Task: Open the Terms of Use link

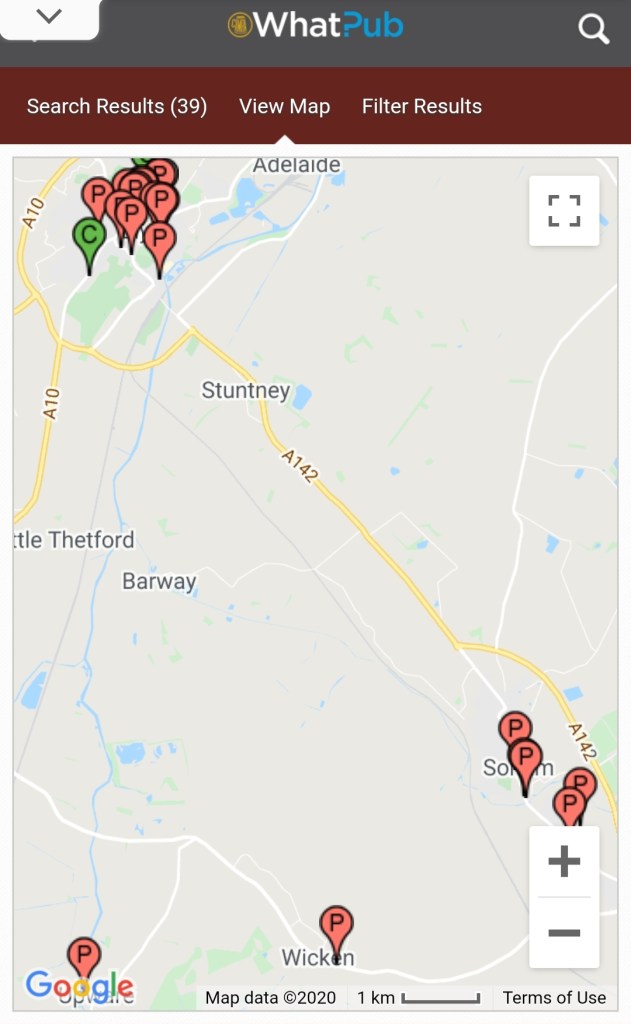Action: click(x=554, y=997)
